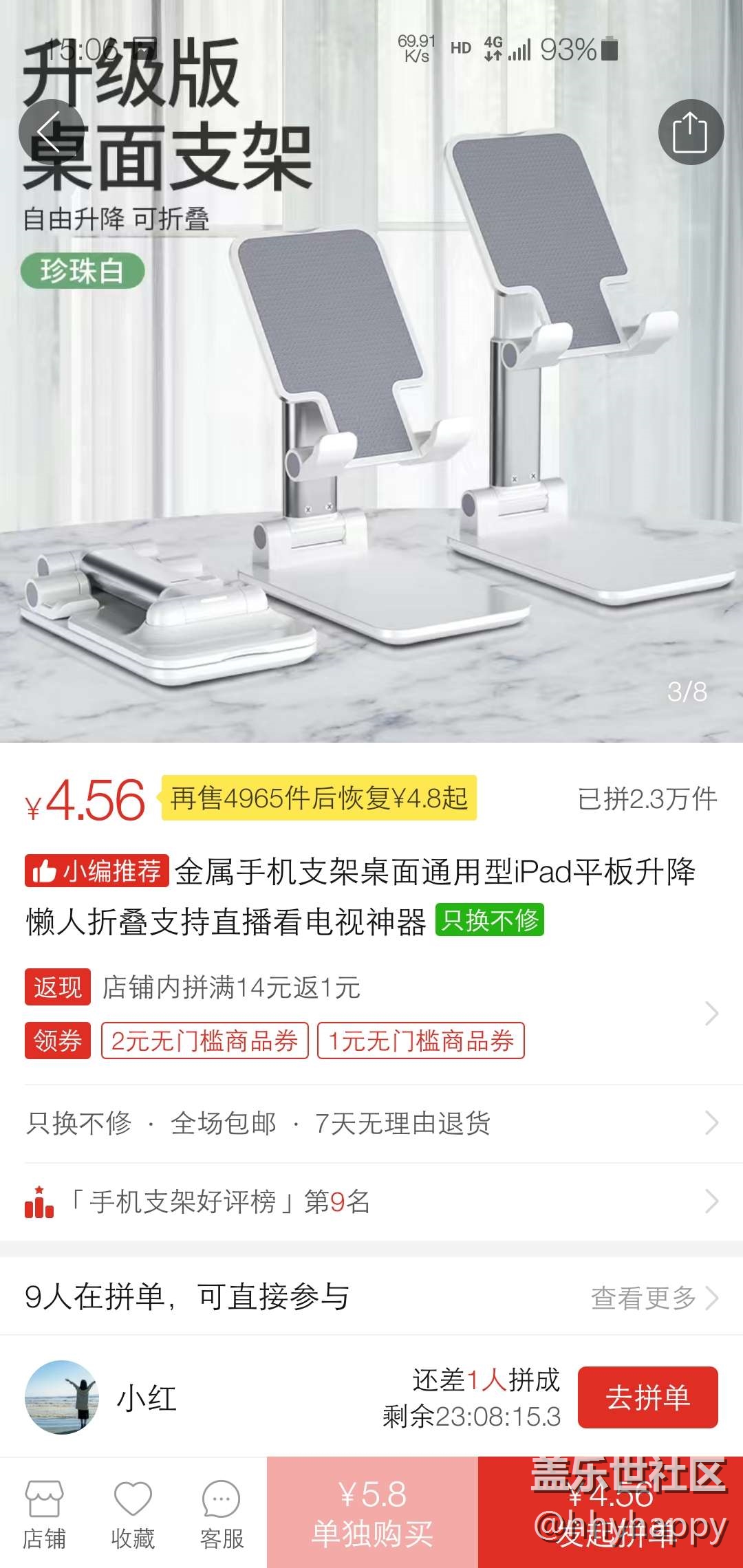Image resolution: width=743 pixels, height=1568 pixels.
Task: Claim the 1元无门槛商品券 coupon
Action: [x=420, y=1041]
